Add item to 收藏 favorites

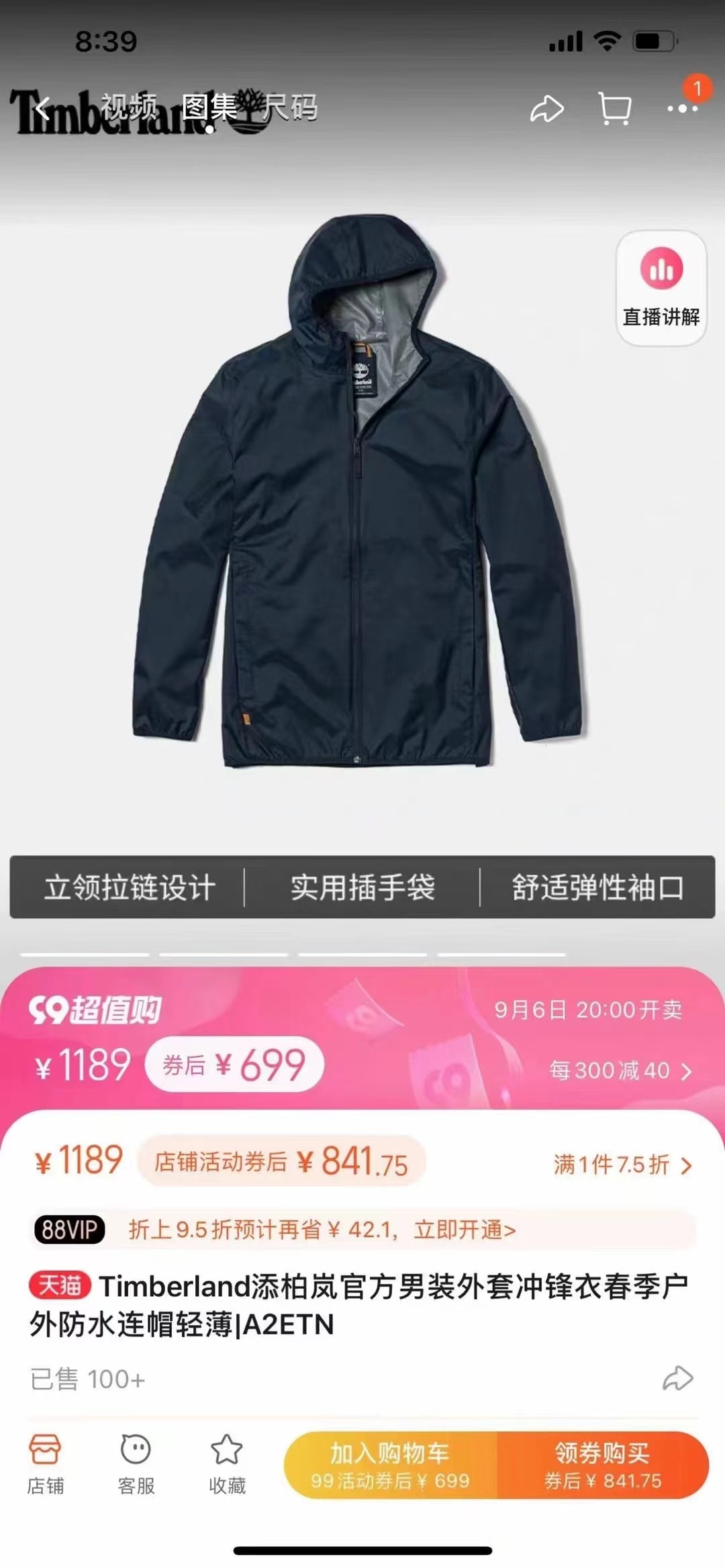click(227, 1465)
